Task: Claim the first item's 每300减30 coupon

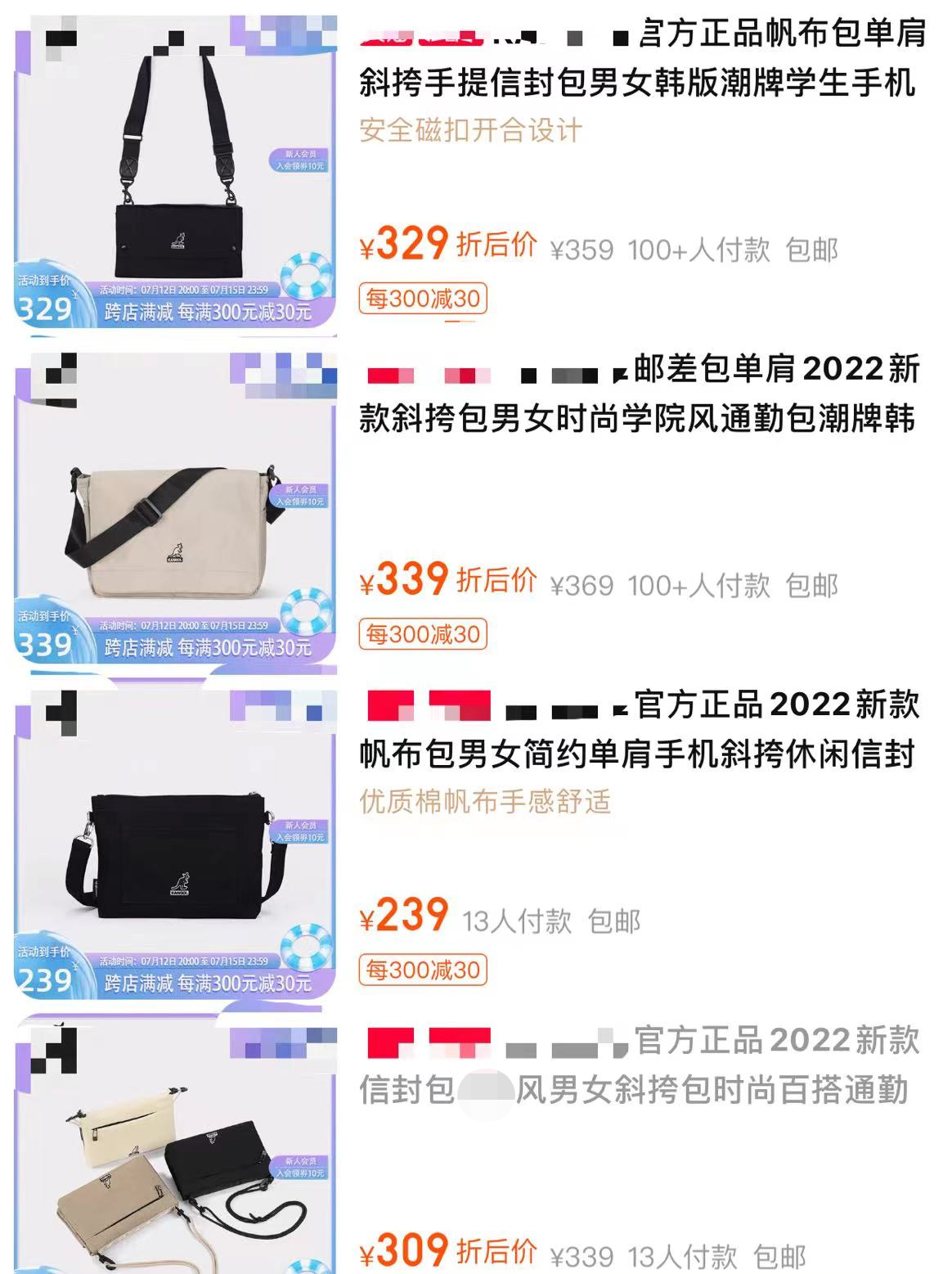Action: coord(423,298)
